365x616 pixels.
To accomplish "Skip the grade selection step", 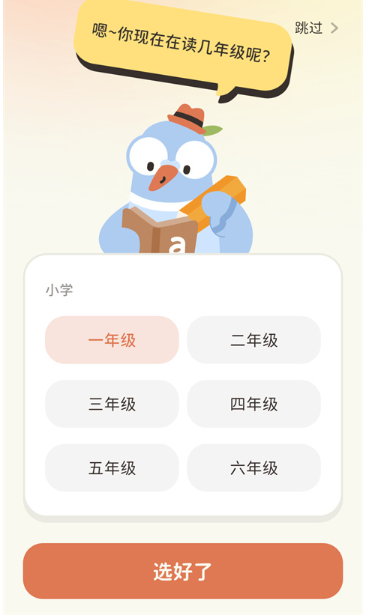I will [x=316, y=28].
